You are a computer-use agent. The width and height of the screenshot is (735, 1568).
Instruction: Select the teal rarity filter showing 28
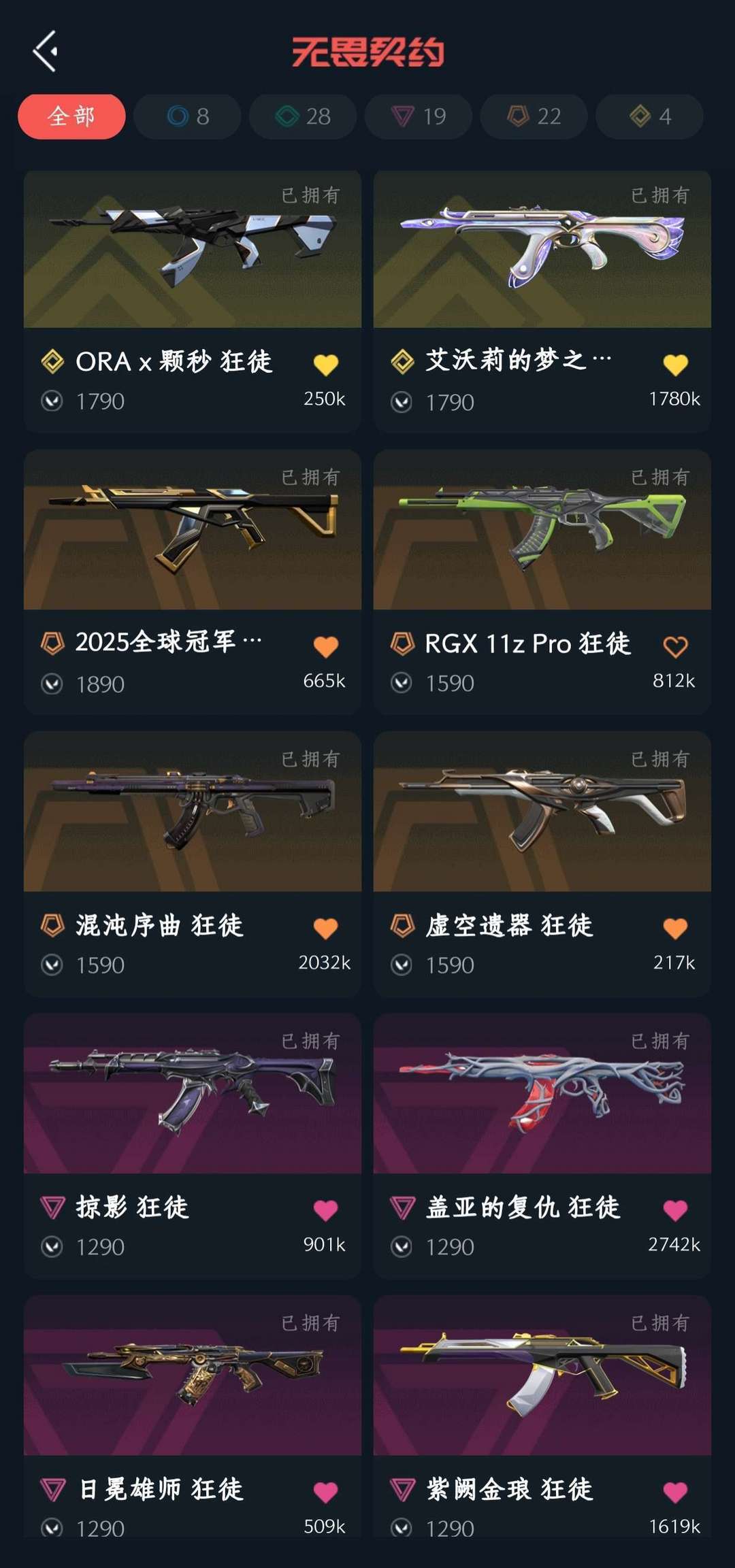[x=302, y=116]
